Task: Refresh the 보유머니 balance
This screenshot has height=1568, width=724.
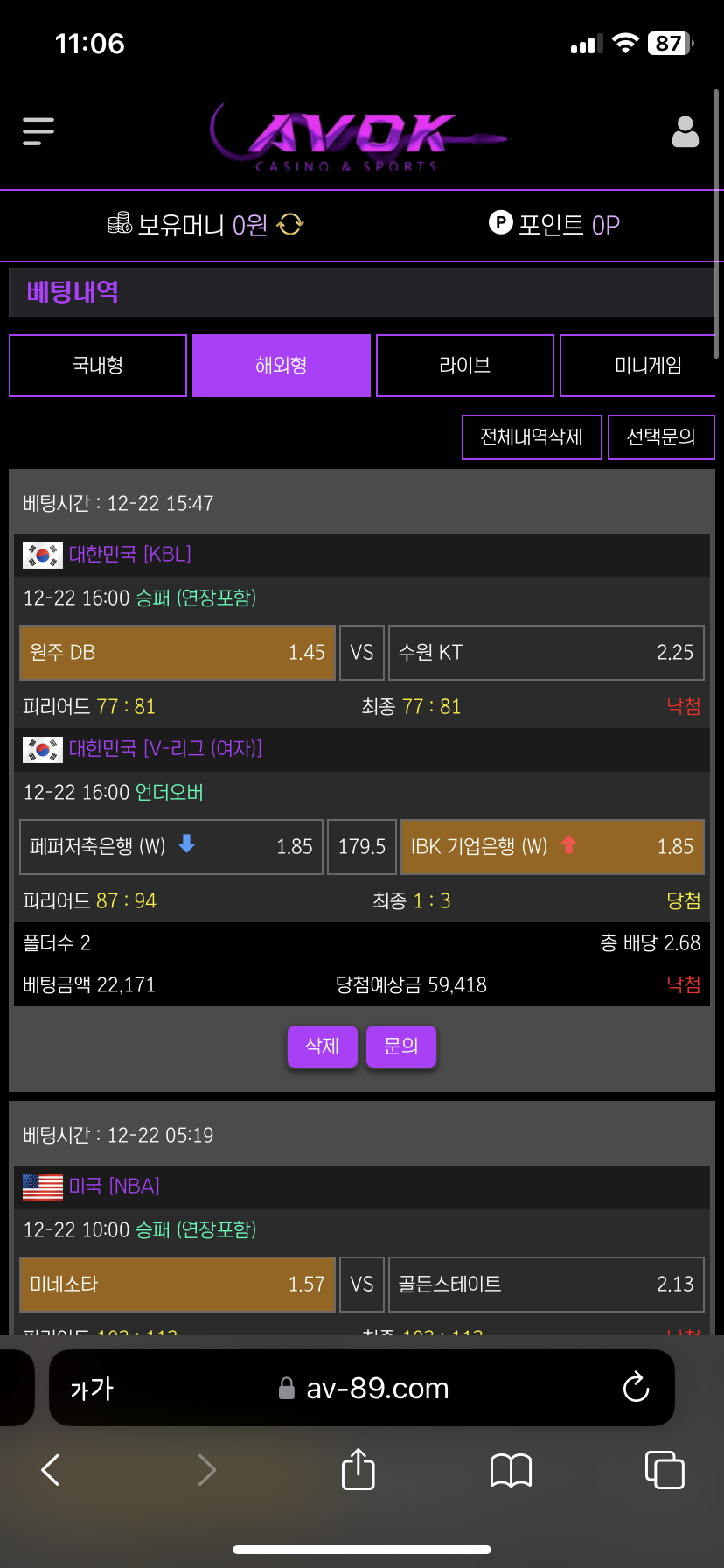Action: pyautogui.click(x=290, y=225)
